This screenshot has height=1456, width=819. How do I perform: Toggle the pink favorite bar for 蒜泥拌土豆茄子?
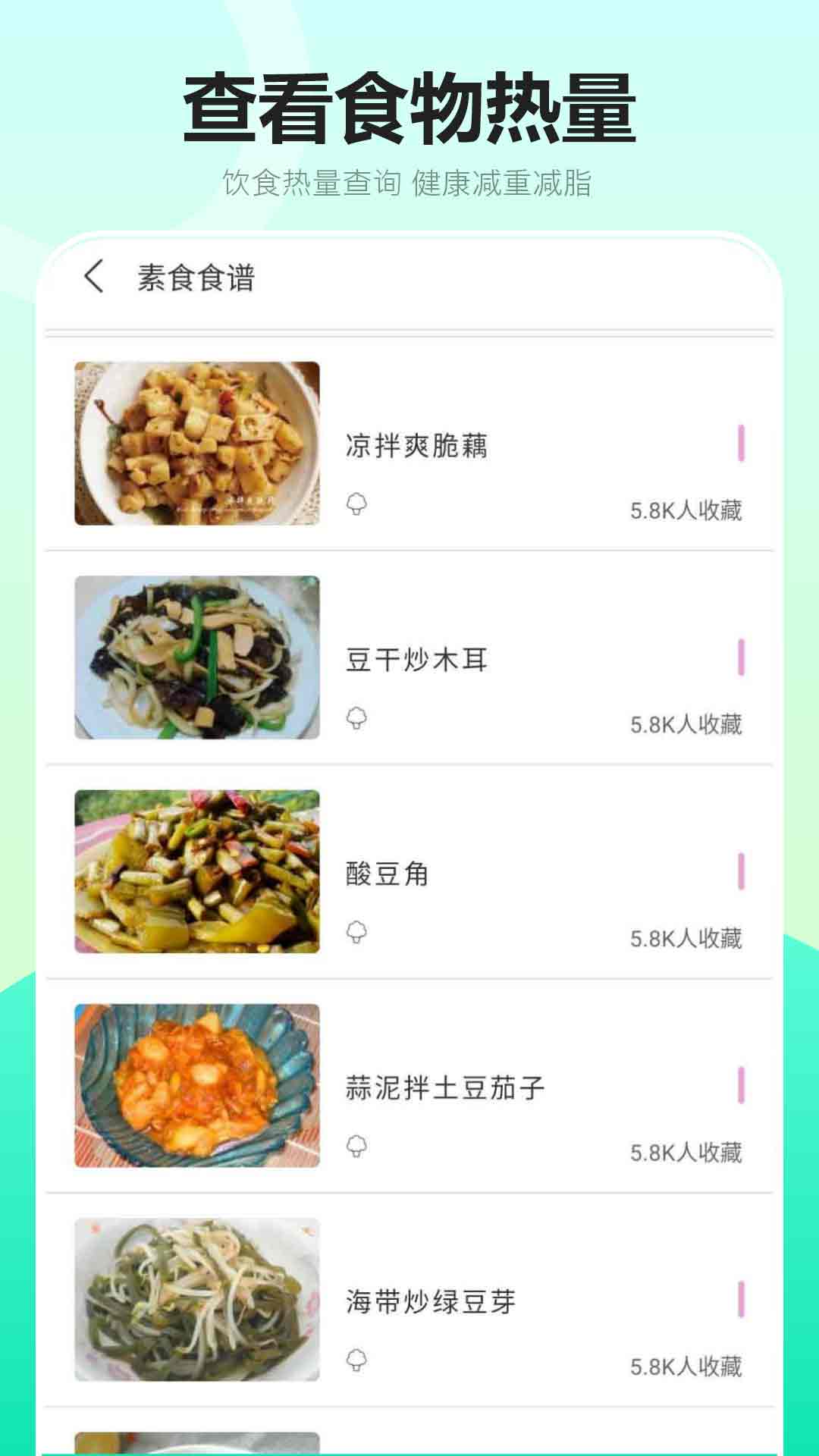(x=742, y=1084)
